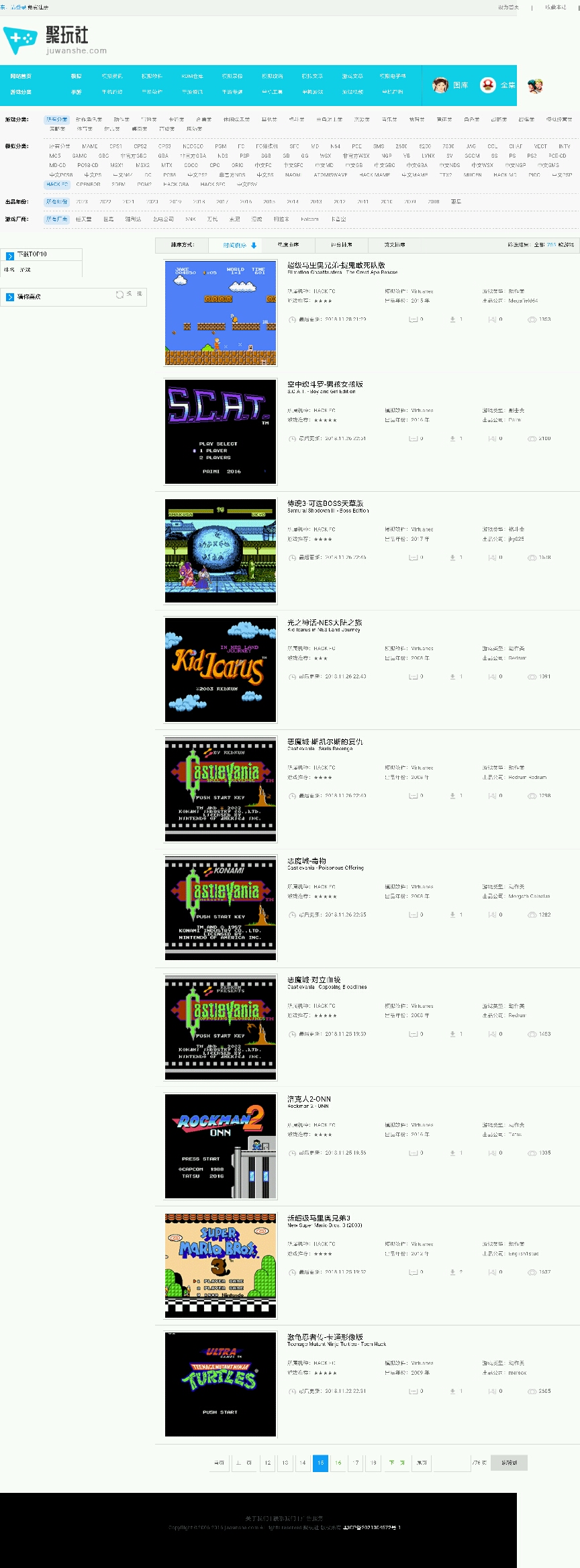Filter games by year 2016

[x=246, y=201]
